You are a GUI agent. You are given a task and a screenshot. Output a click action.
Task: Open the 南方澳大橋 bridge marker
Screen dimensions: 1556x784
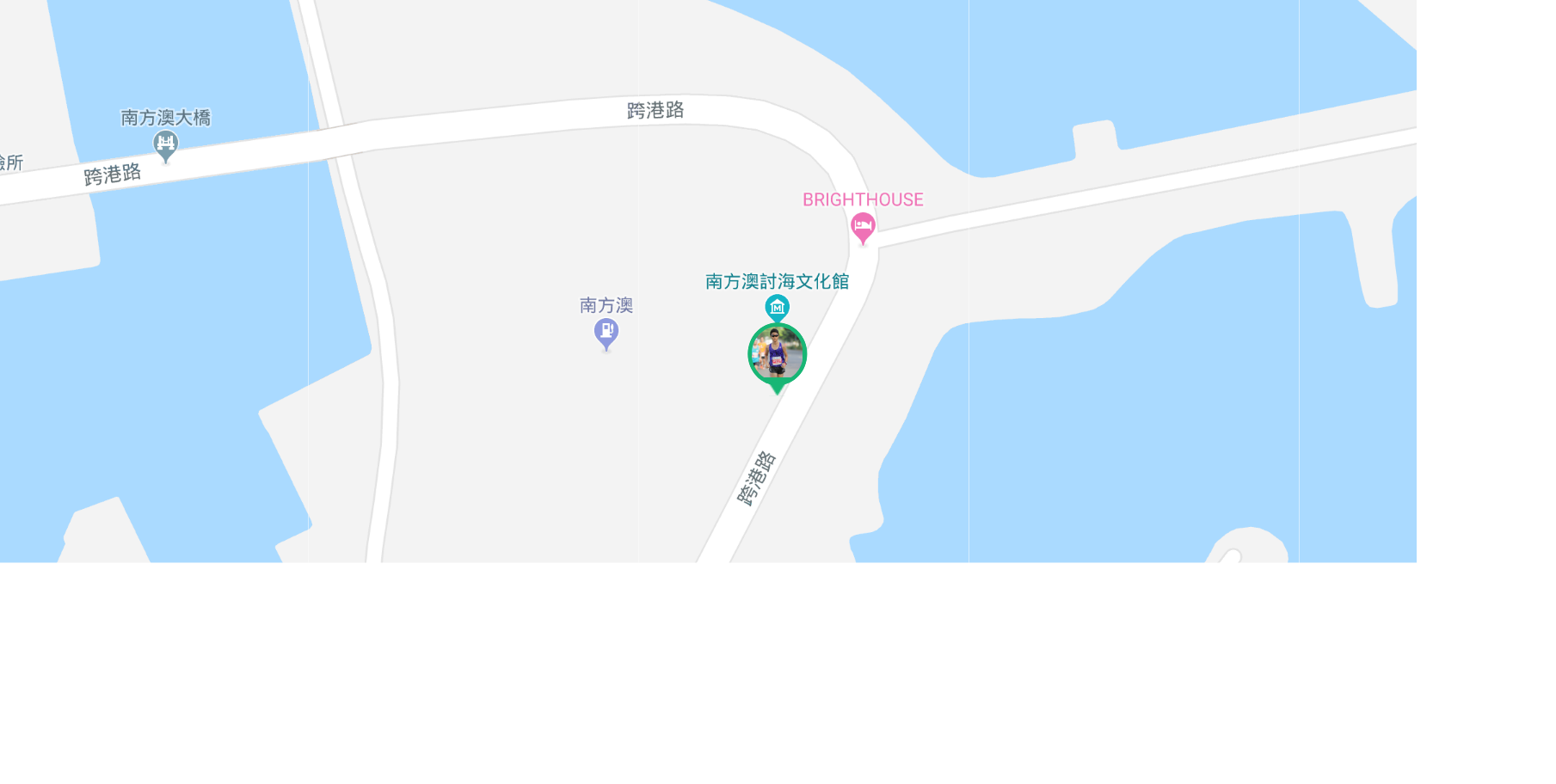click(165, 144)
